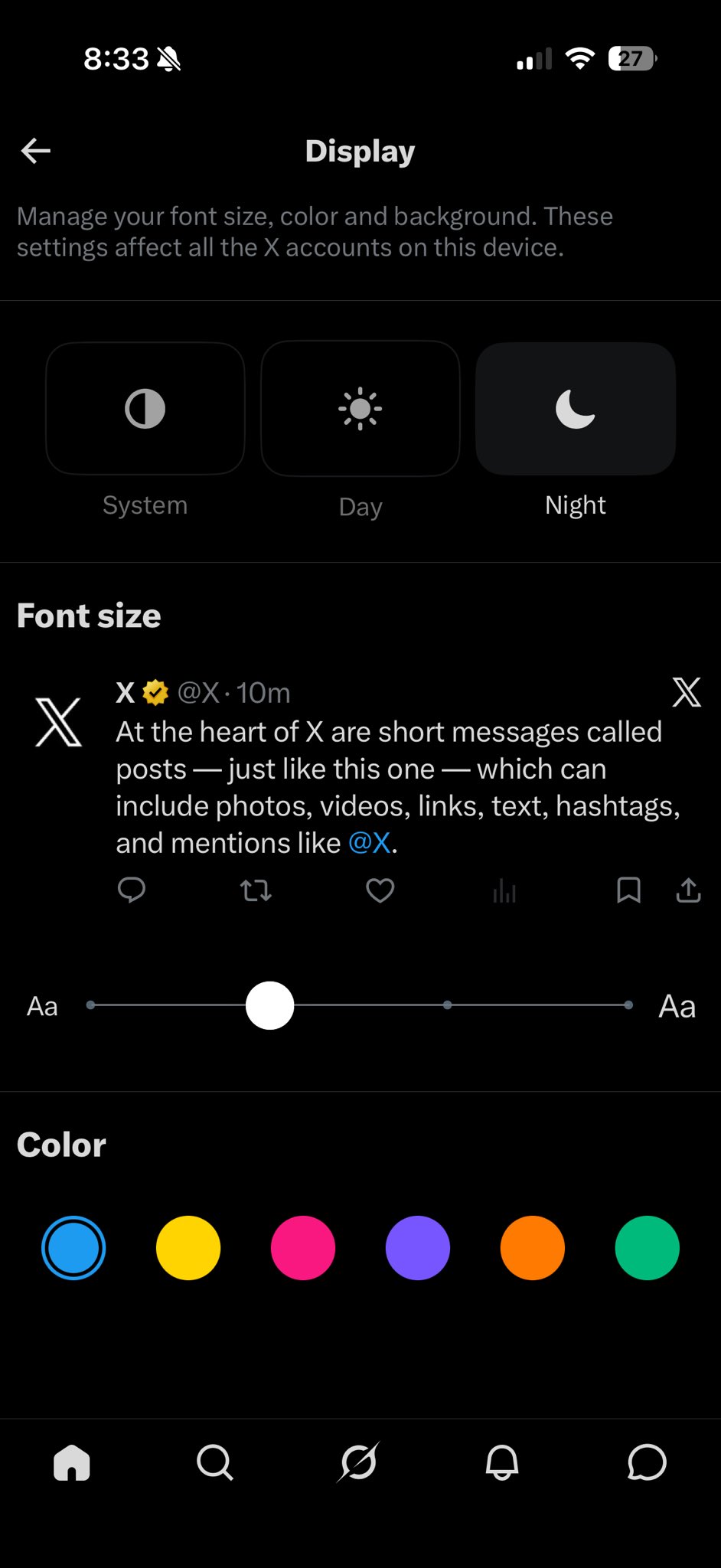Use the green accent color
The image size is (721, 1568).
point(648,1248)
